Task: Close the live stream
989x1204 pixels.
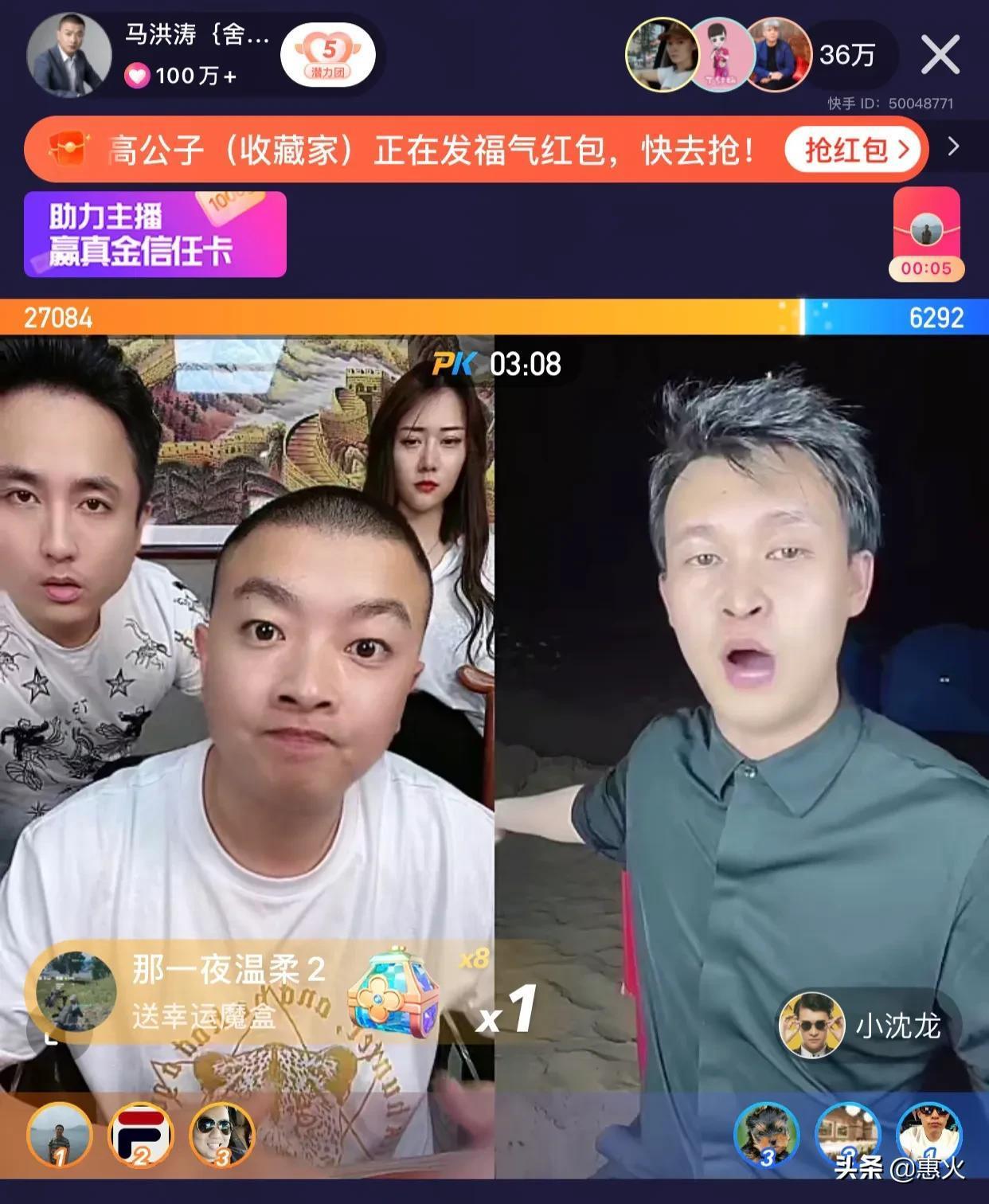Action: point(940,55)
